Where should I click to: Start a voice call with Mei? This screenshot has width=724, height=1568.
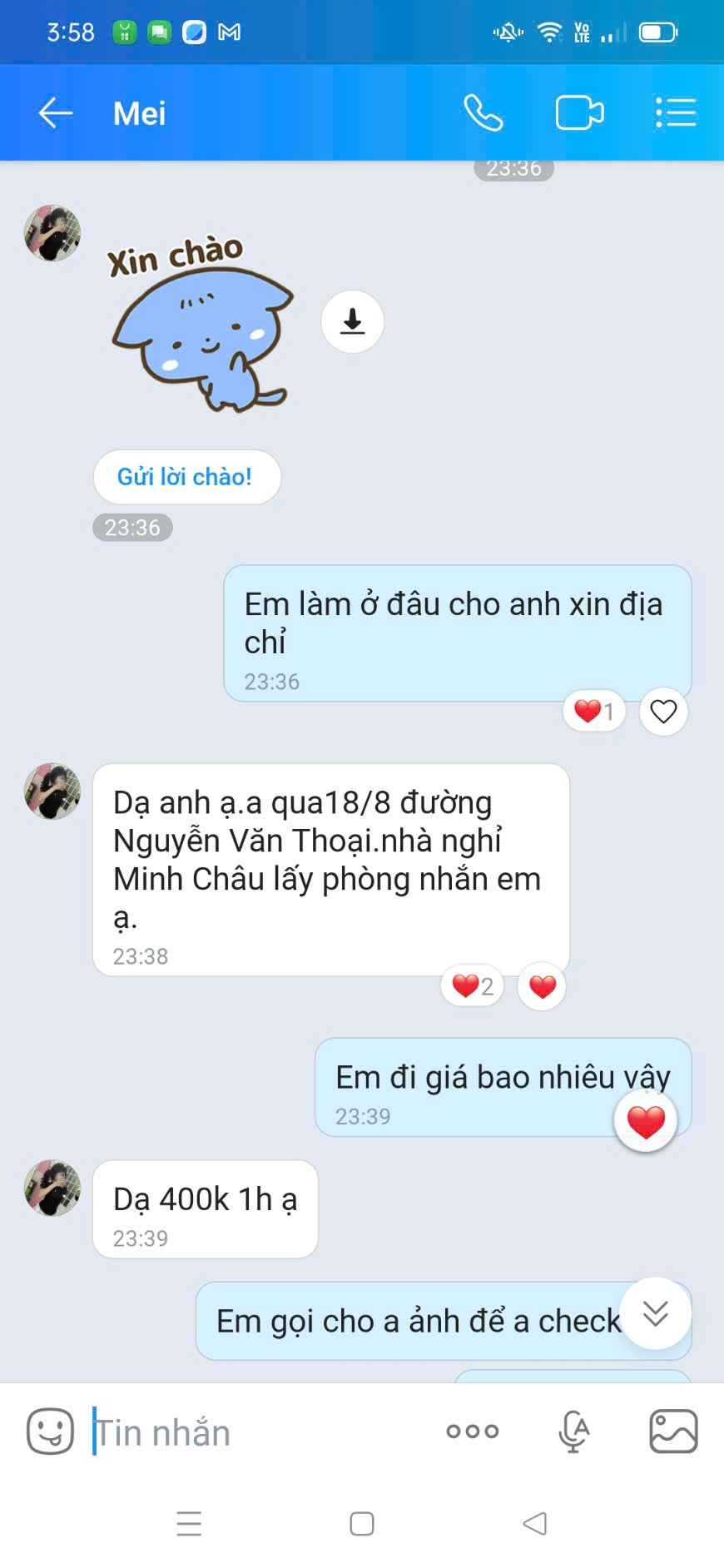[x=483, y=113]
